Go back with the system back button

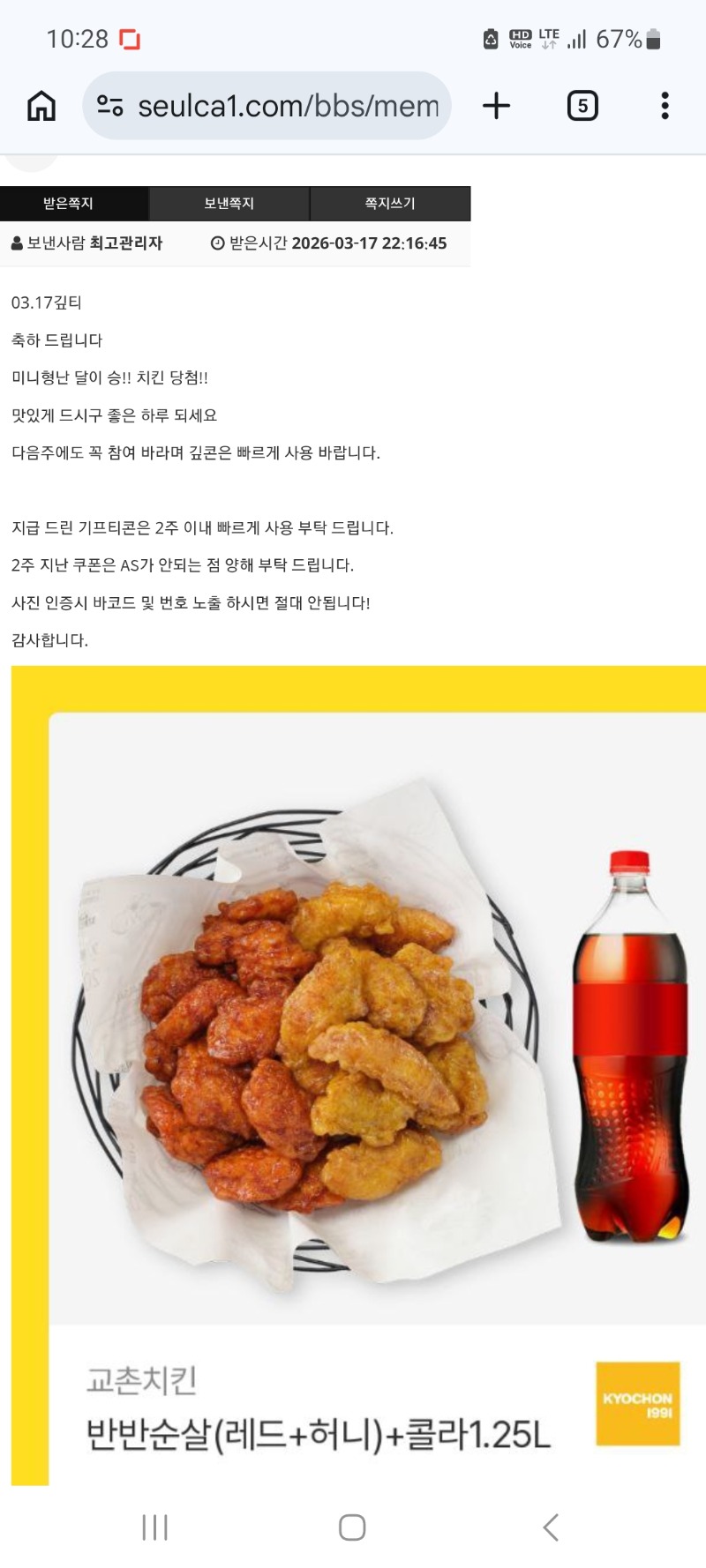click(551, 1527)
